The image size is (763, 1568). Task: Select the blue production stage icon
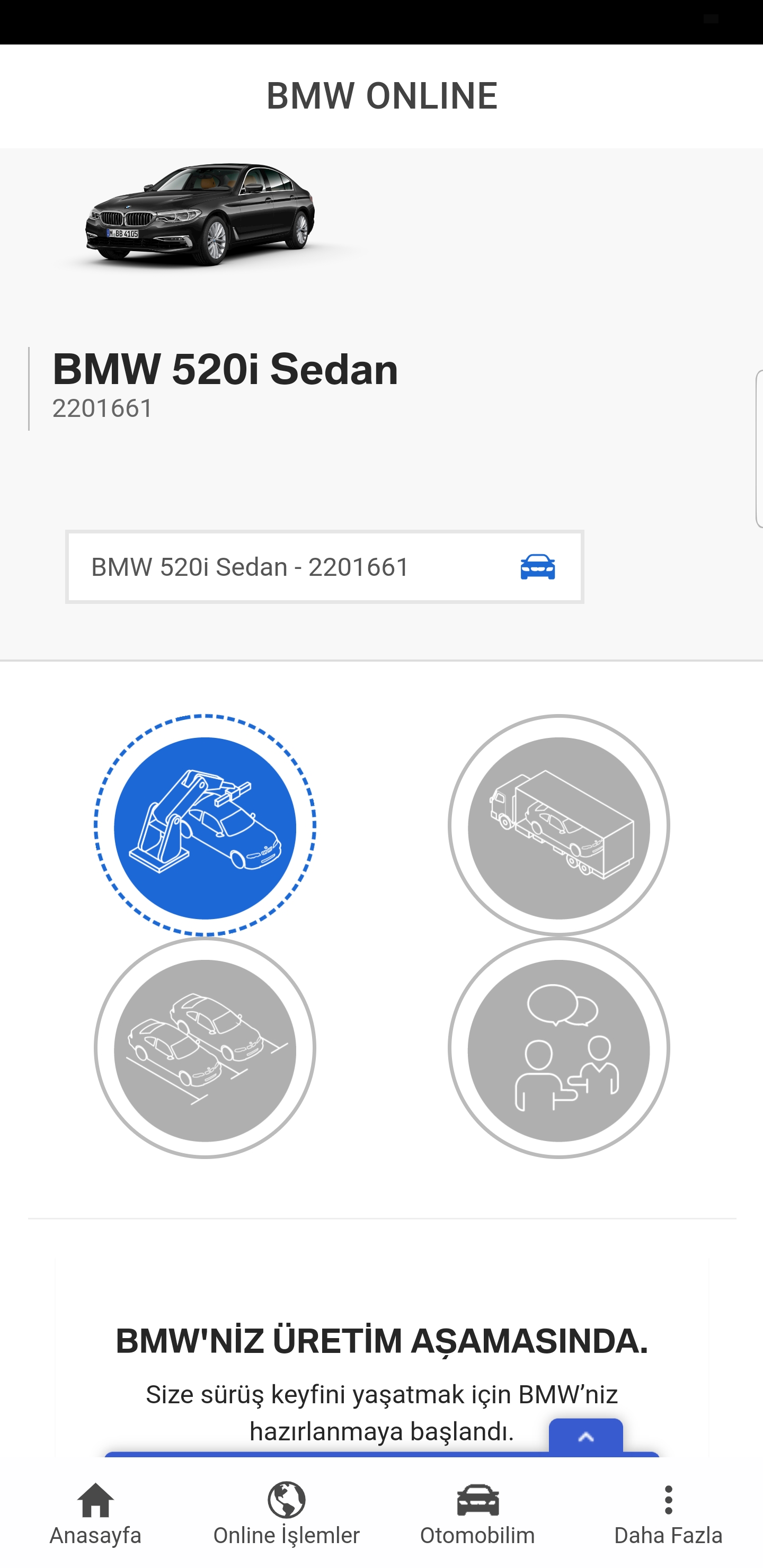pos(205,825)
